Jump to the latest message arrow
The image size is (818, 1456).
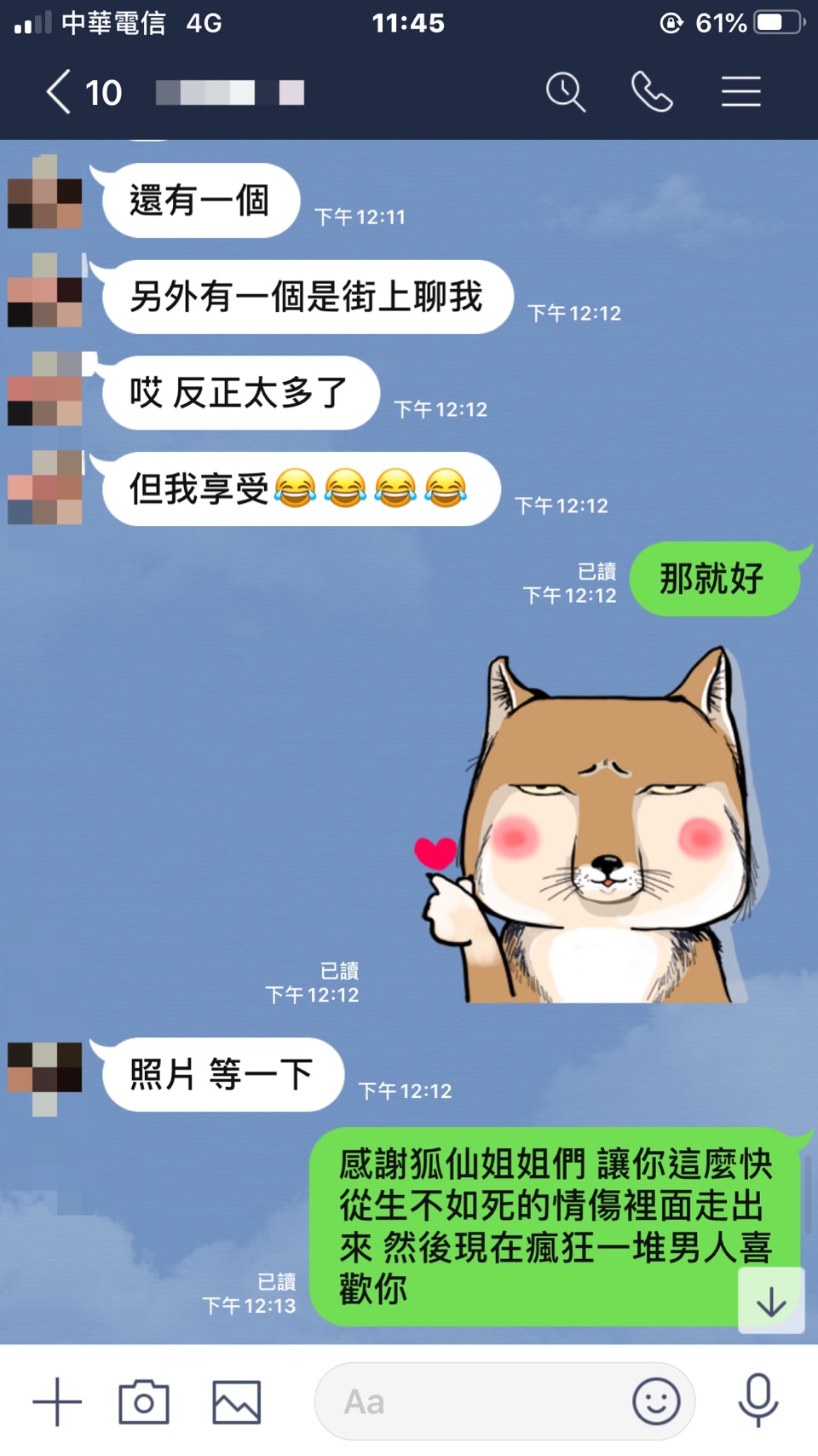[771, 1301]
